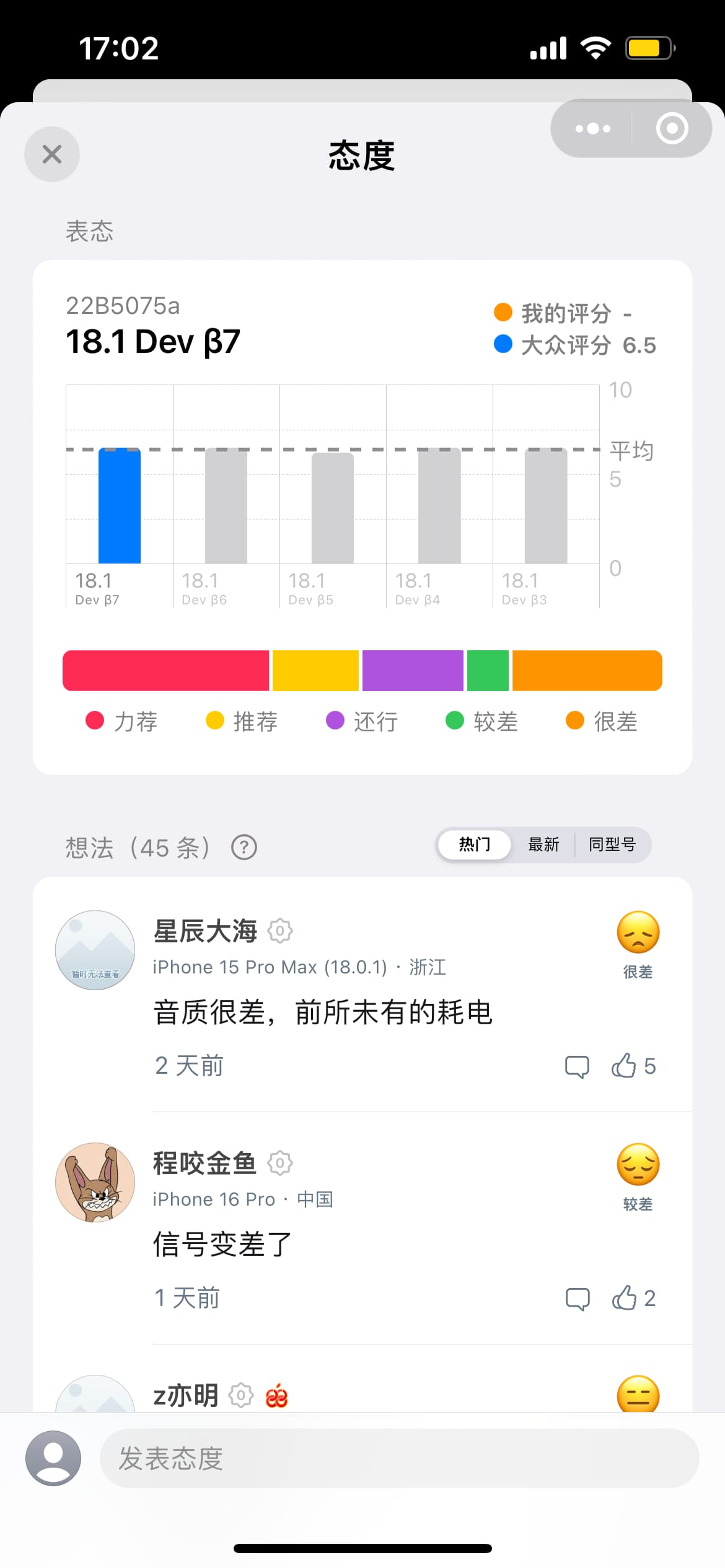
Task: Select the 18.1 Dev β6 bar
Action: (x=226, y=505)
